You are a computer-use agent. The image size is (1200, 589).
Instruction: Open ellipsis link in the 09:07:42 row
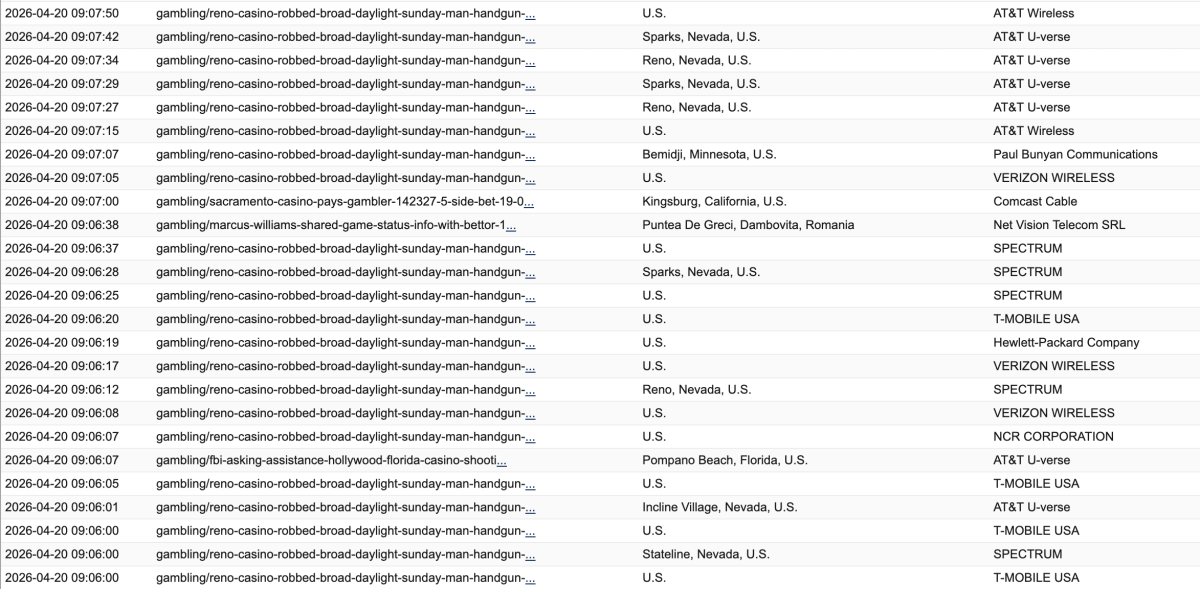coord(530,37)
